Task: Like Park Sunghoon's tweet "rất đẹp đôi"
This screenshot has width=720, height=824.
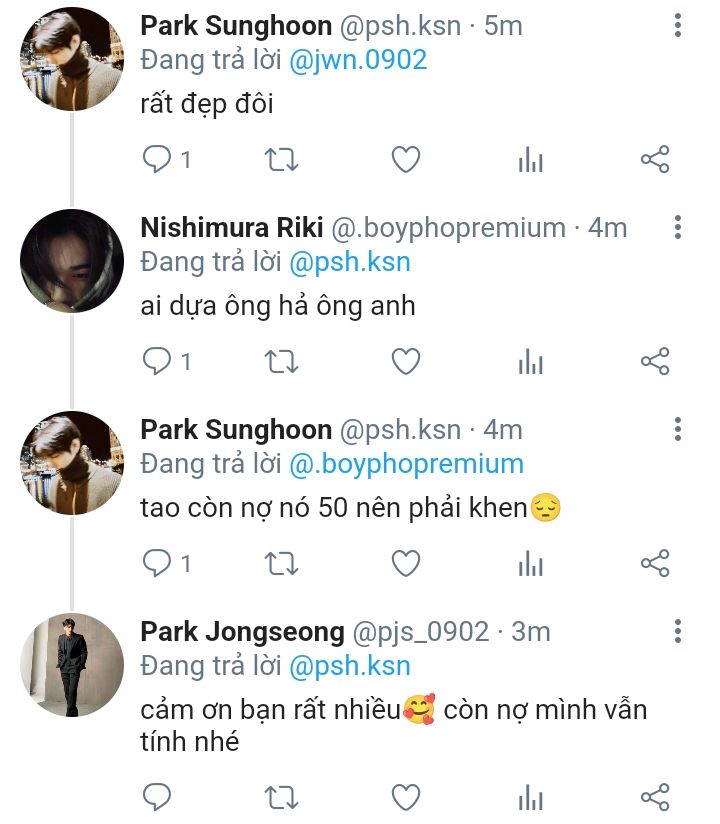Action: [405, 160]
